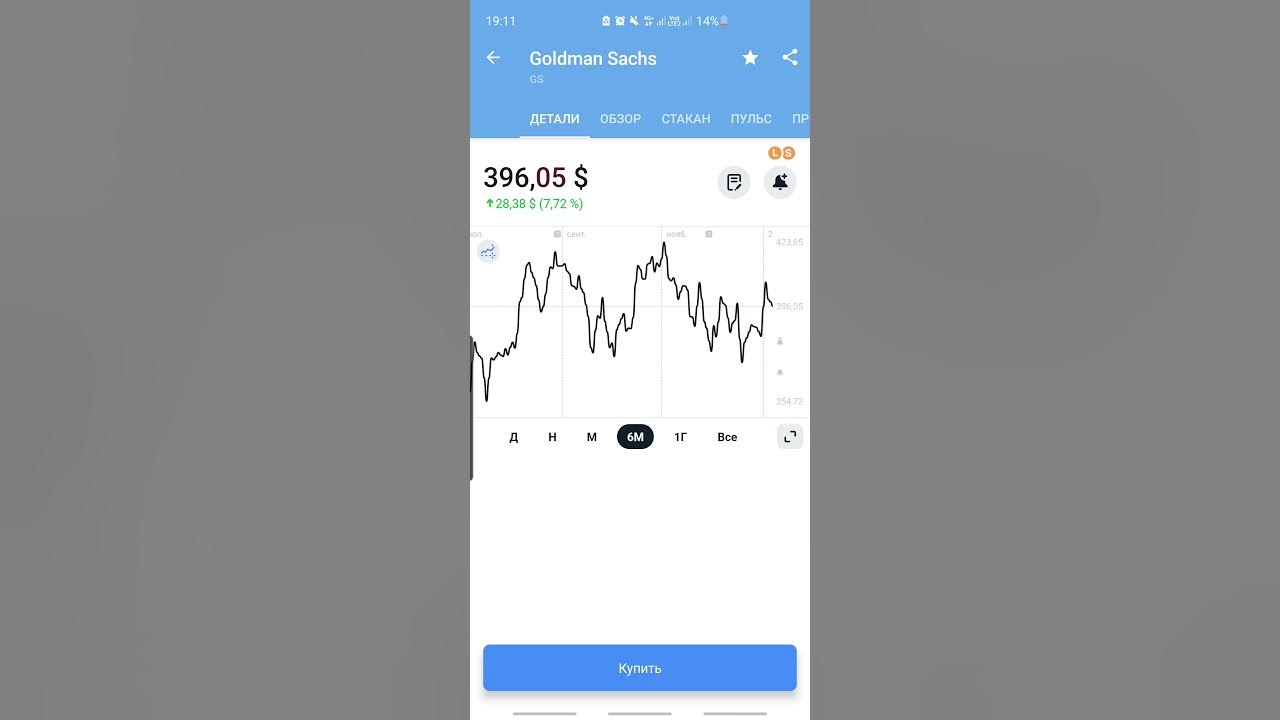Select the М month chart period
The image size is (1280, 720).
(592, 437)
